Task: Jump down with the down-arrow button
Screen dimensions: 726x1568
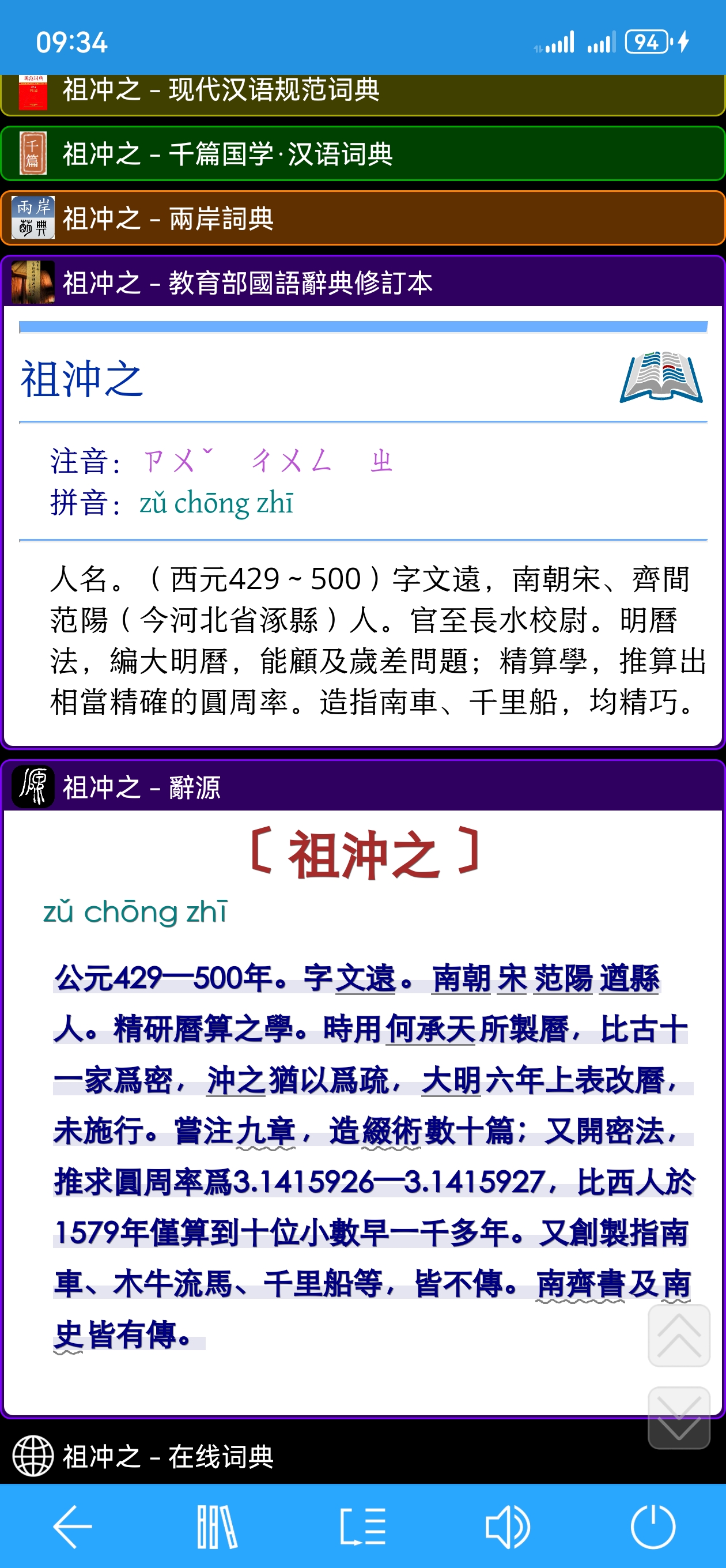Action: [x=679, y=1418]
